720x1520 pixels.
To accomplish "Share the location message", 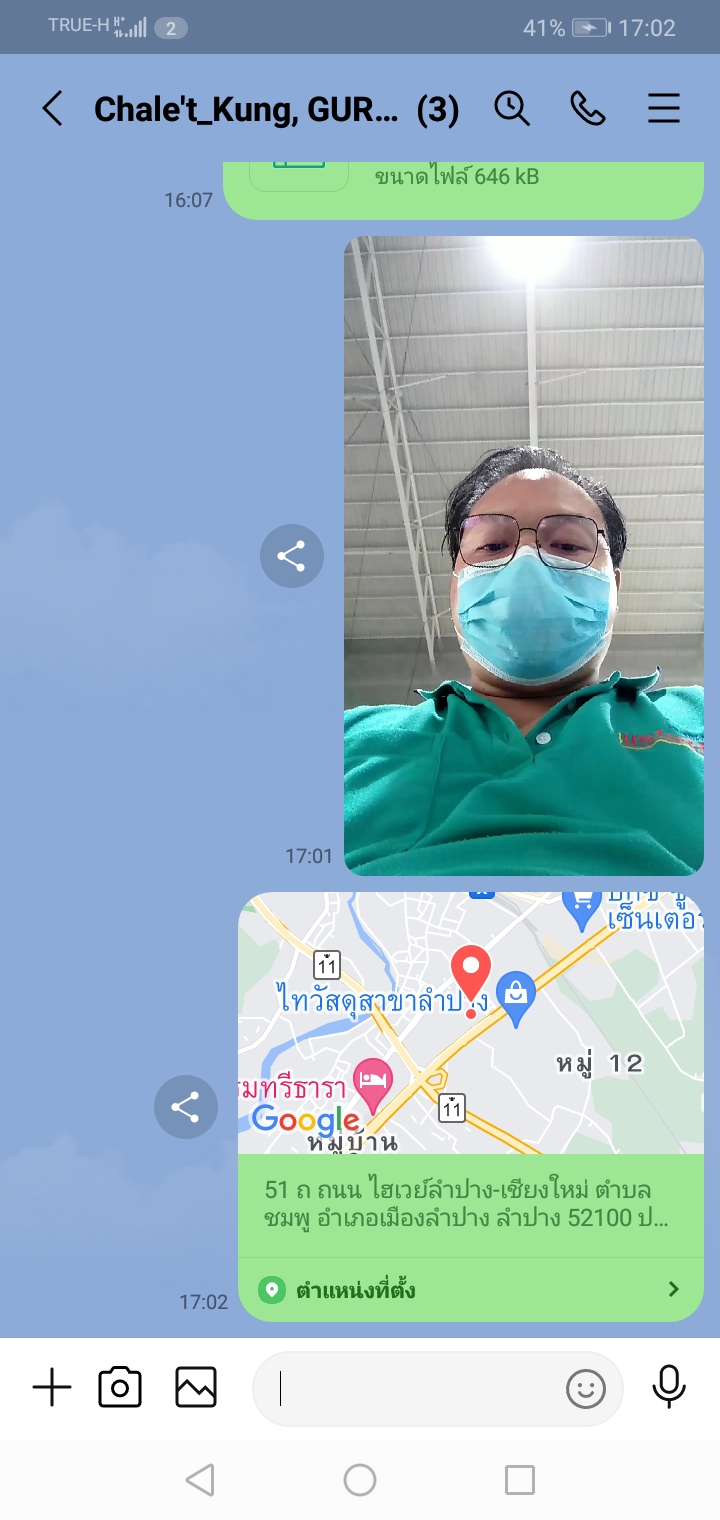I will (x=185, y=1107).
